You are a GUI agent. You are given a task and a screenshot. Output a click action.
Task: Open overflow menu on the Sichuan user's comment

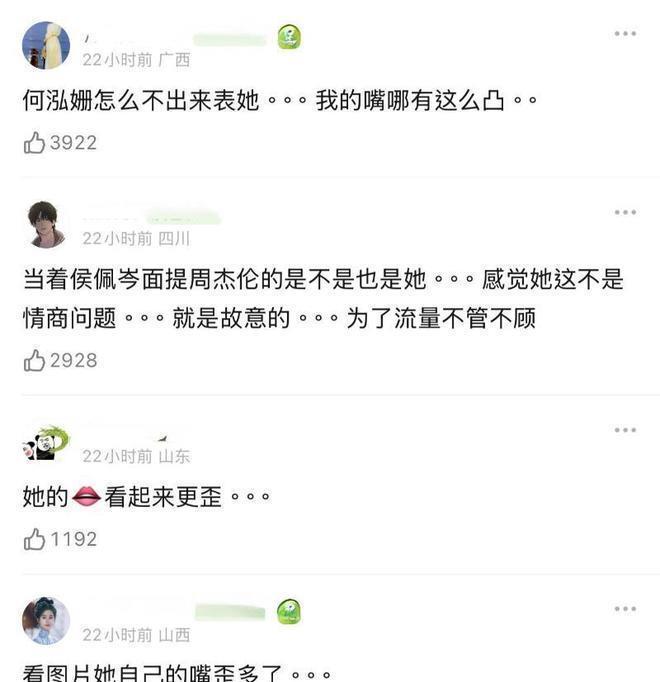tap(625, 213)
